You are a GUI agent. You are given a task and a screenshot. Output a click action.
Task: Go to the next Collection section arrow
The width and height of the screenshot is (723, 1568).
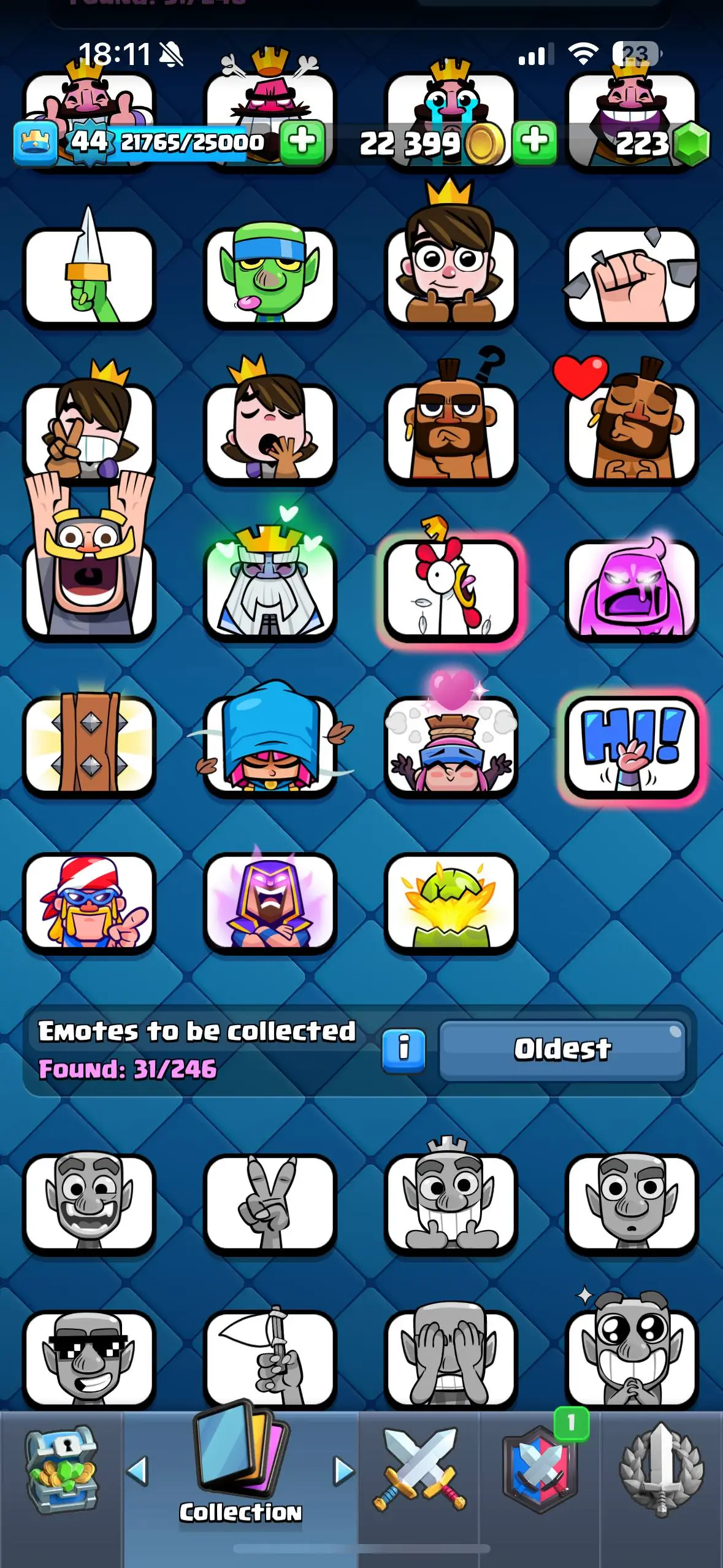(344, 1471)
